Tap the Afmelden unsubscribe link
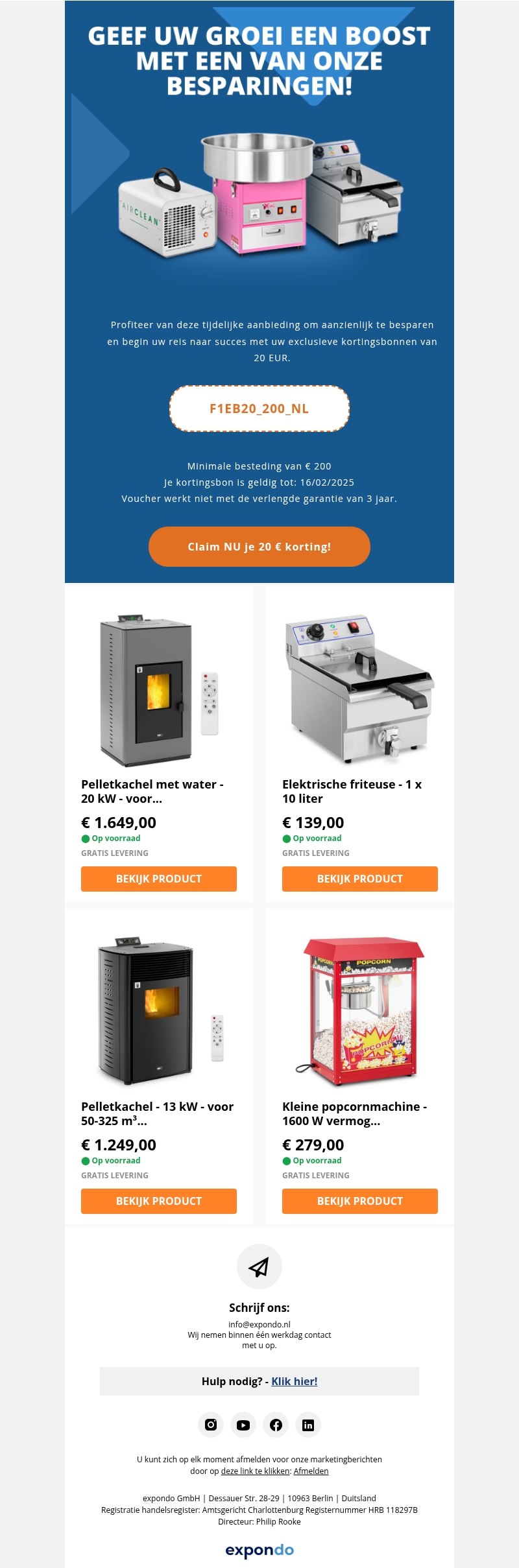Image resolution: width=519 pixels, height=1568 pixels. pos(311,1471)
